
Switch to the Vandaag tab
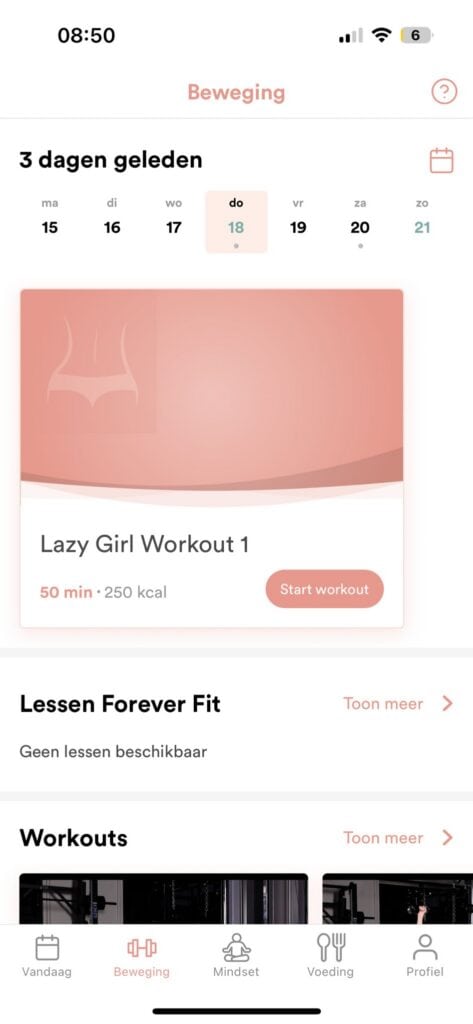pyautogui.click(x=47, y=955)
